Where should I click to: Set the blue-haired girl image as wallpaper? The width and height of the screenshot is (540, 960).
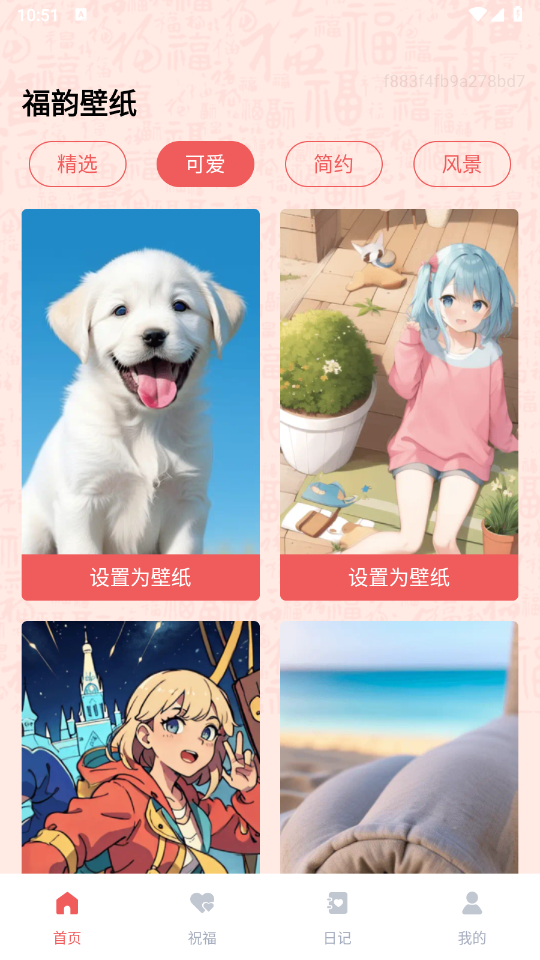pos(399,577)
